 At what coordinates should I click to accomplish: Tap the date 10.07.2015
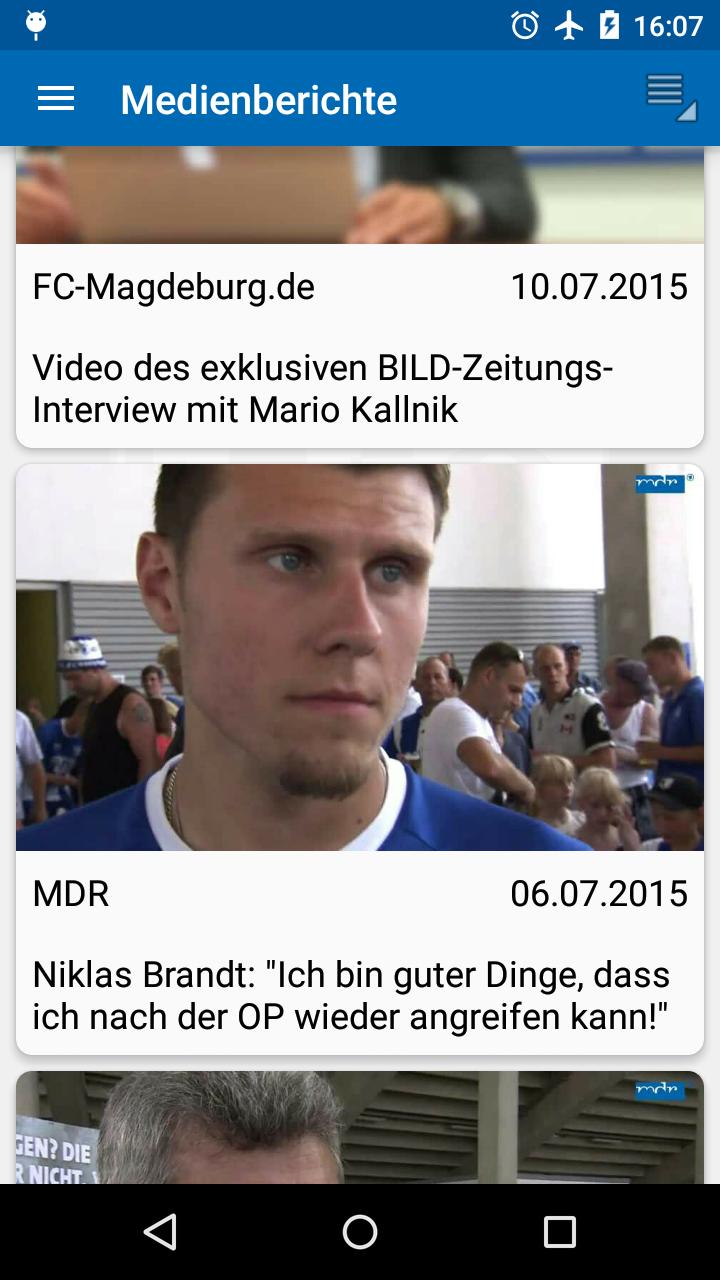[x=598, y=287]
